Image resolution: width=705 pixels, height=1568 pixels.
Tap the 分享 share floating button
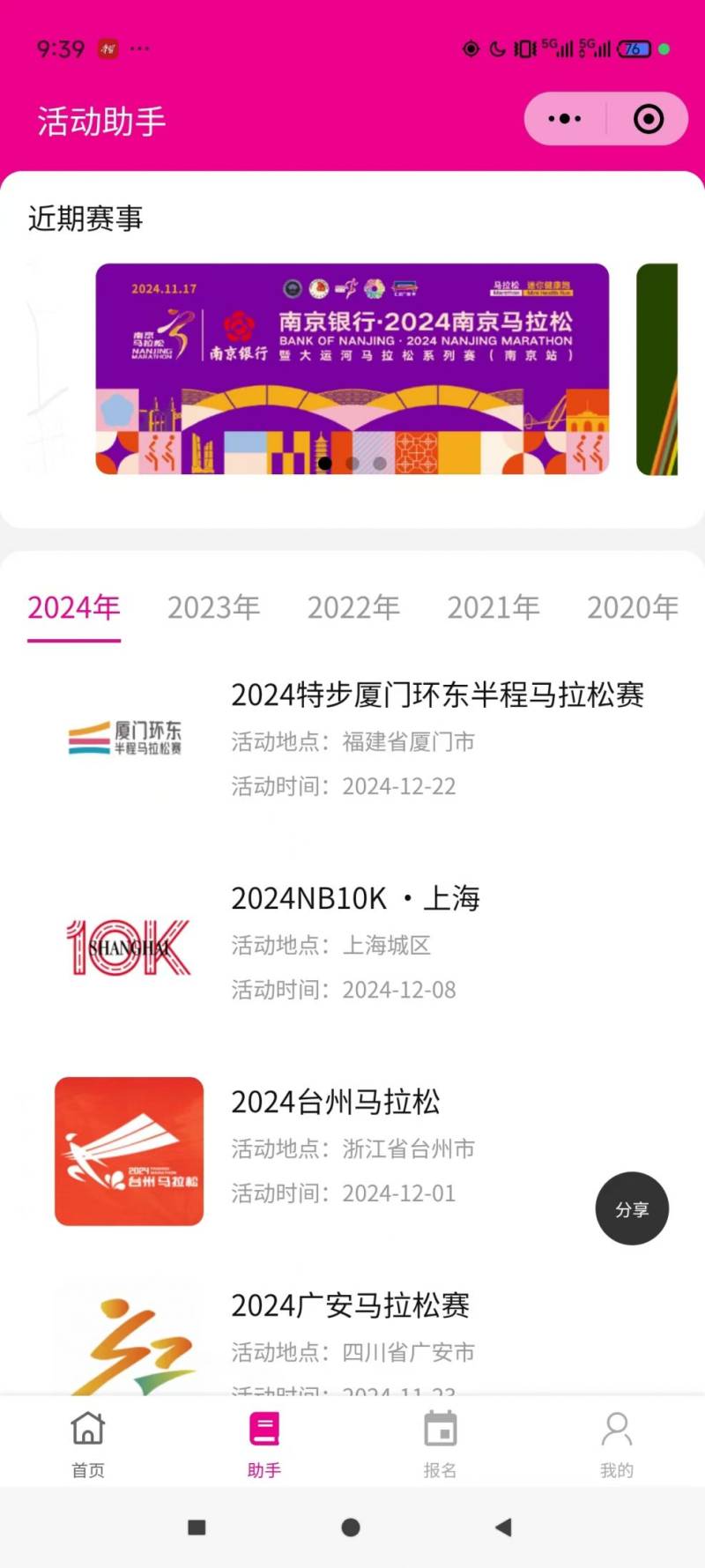coord(632,1209)
